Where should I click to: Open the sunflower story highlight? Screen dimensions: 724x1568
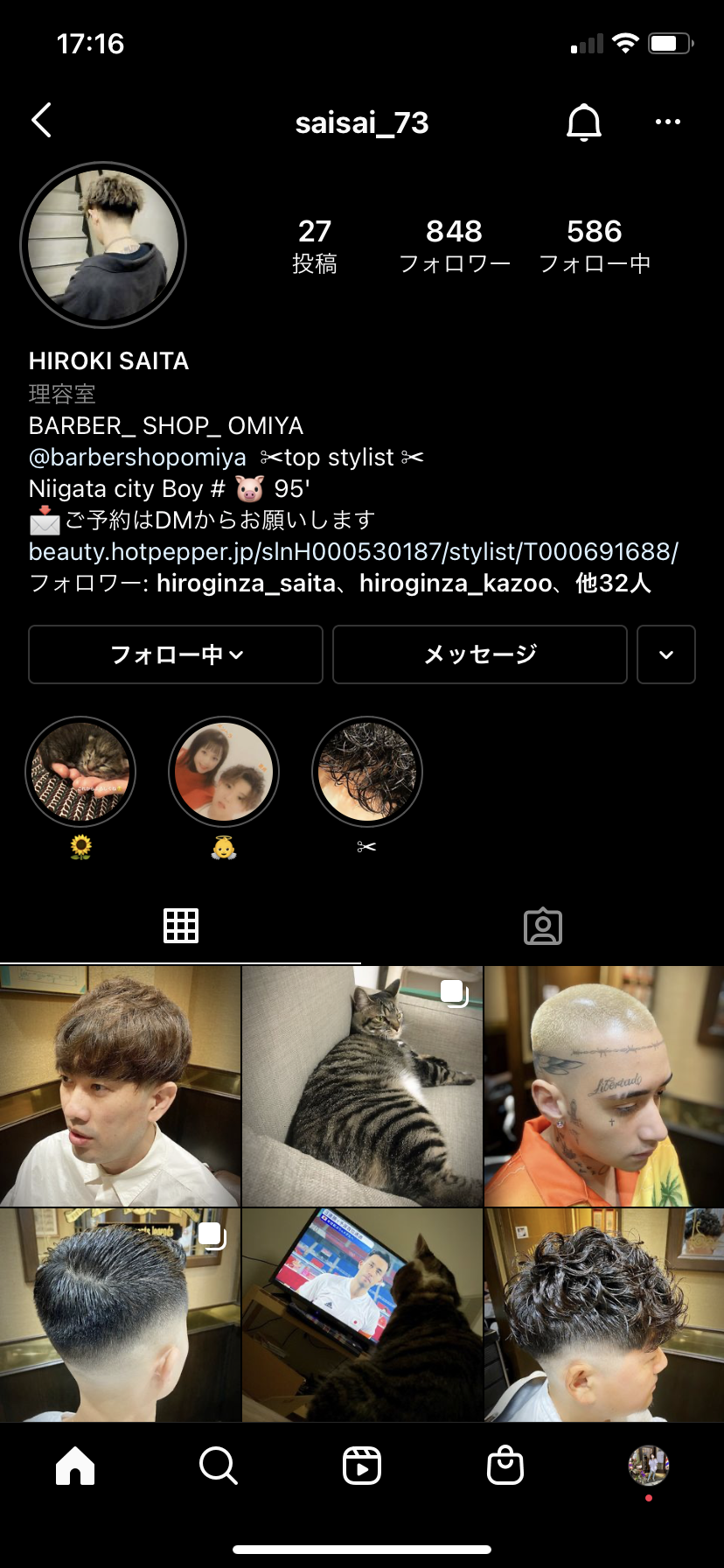coord(80,773)
